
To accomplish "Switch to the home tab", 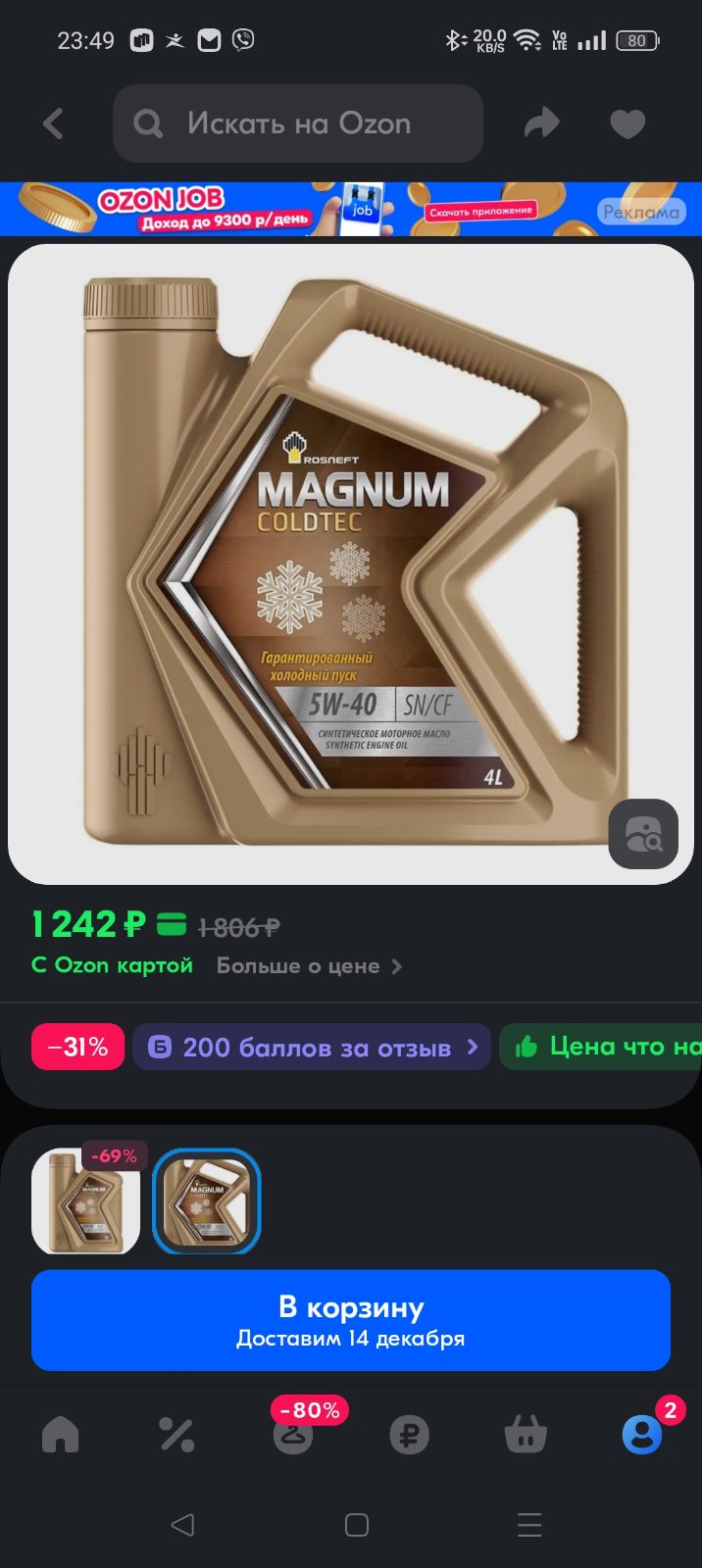I will [60, 1435].
